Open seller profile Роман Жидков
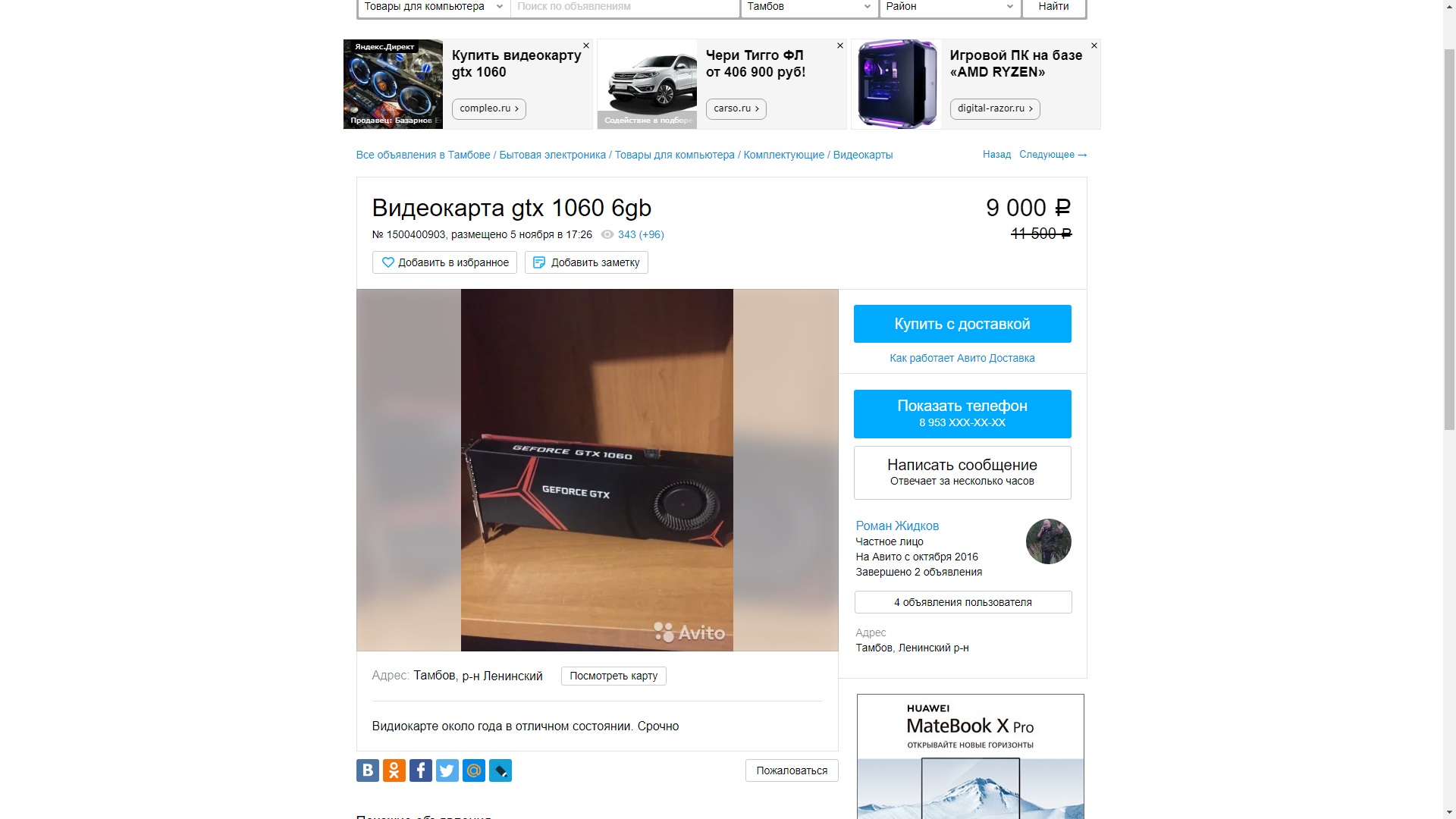This screenshot has width=1456, height=819. (x=897, y=526)
